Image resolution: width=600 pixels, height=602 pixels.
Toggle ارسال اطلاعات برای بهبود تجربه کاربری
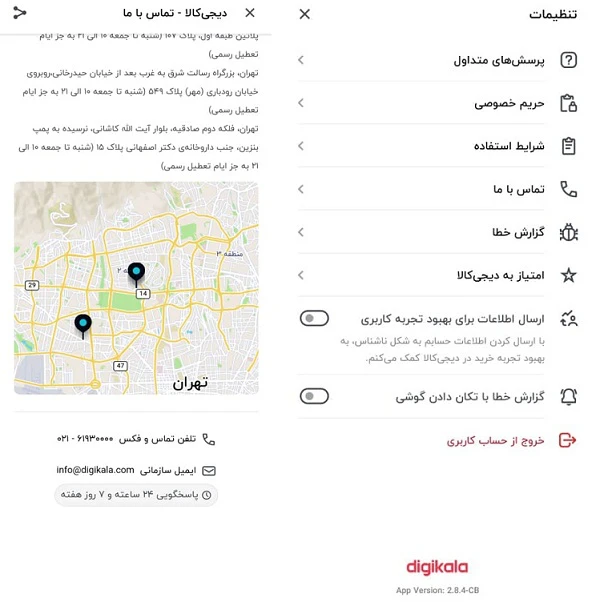[x=314, y=319]
